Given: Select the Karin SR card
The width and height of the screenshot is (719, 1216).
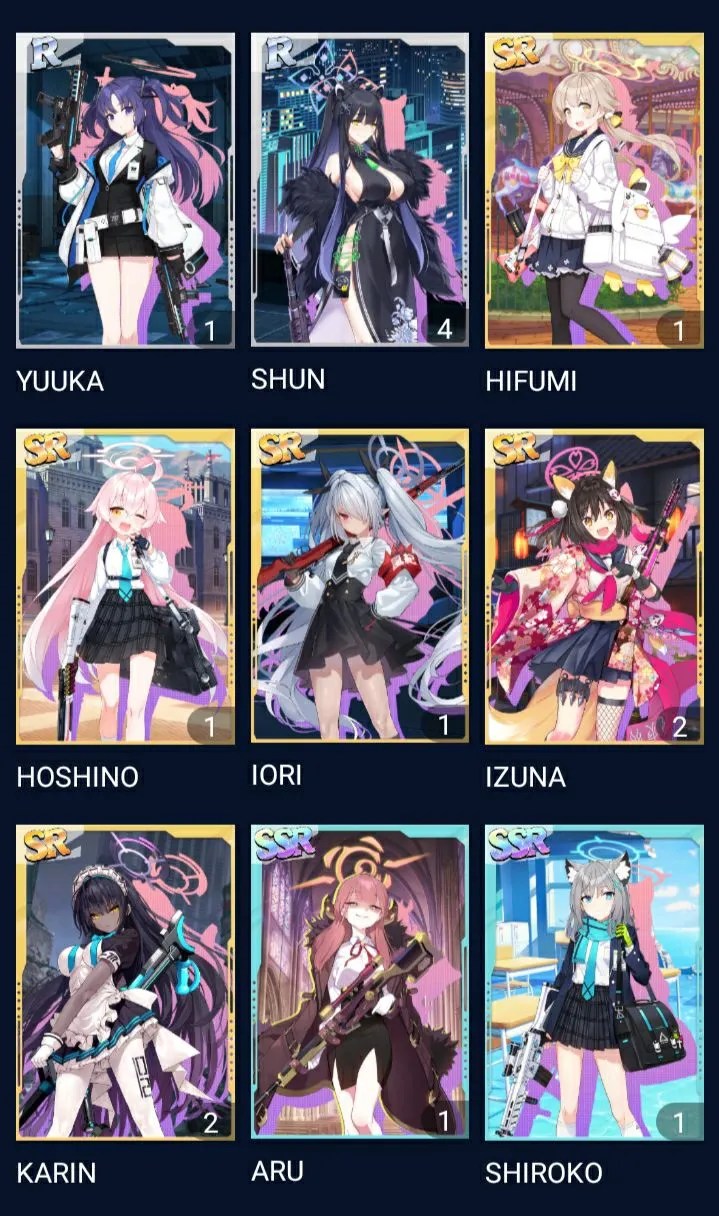Looking at the screenshot, I should tap(125, 982).
